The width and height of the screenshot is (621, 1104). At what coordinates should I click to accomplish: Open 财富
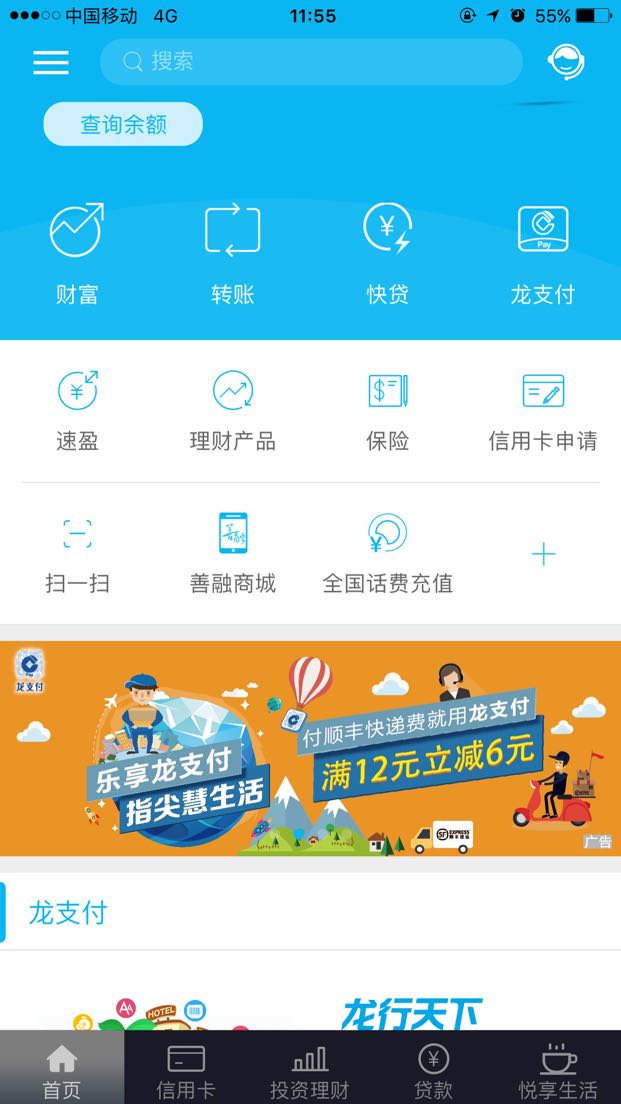(x=77, y=254)
